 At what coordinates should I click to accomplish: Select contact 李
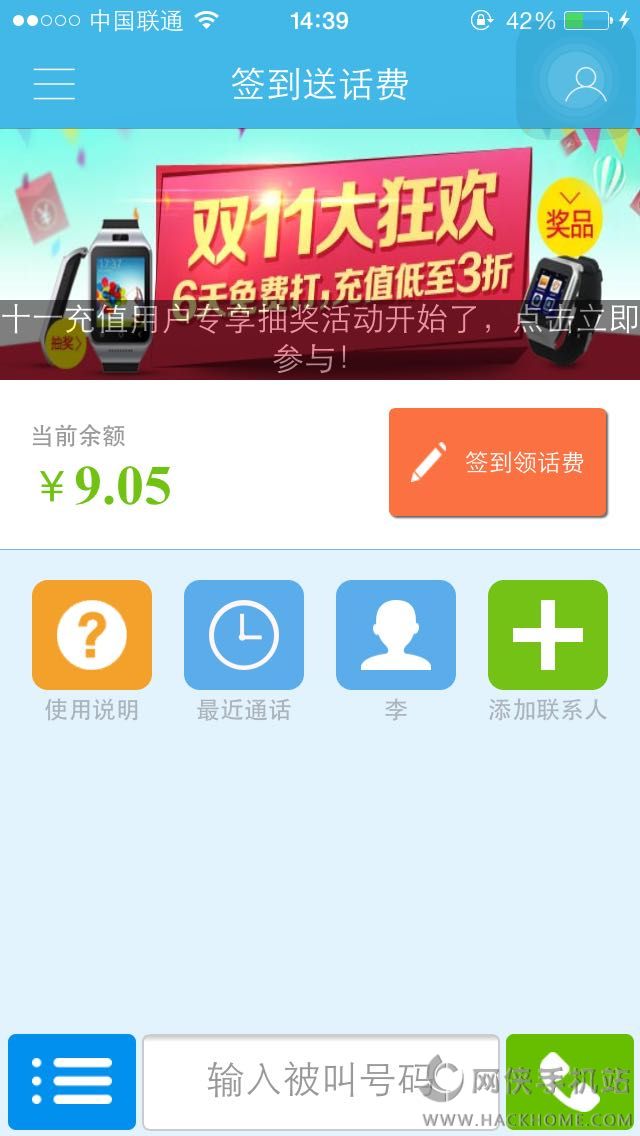(x=396, y=636)
